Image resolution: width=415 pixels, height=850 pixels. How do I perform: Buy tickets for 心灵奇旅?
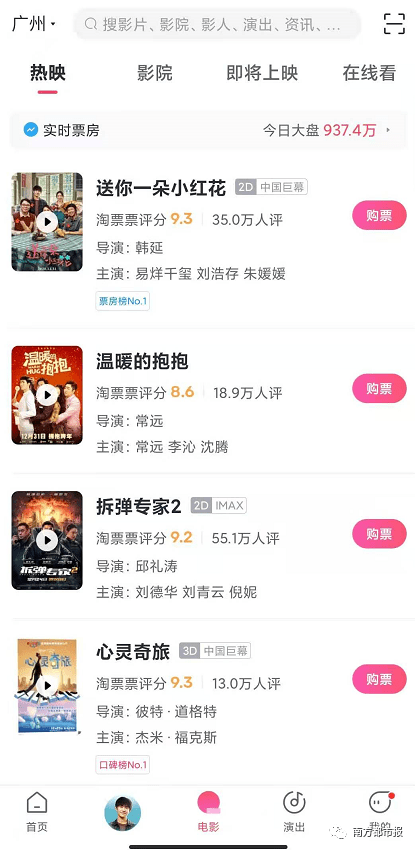(x=379, y=679)
